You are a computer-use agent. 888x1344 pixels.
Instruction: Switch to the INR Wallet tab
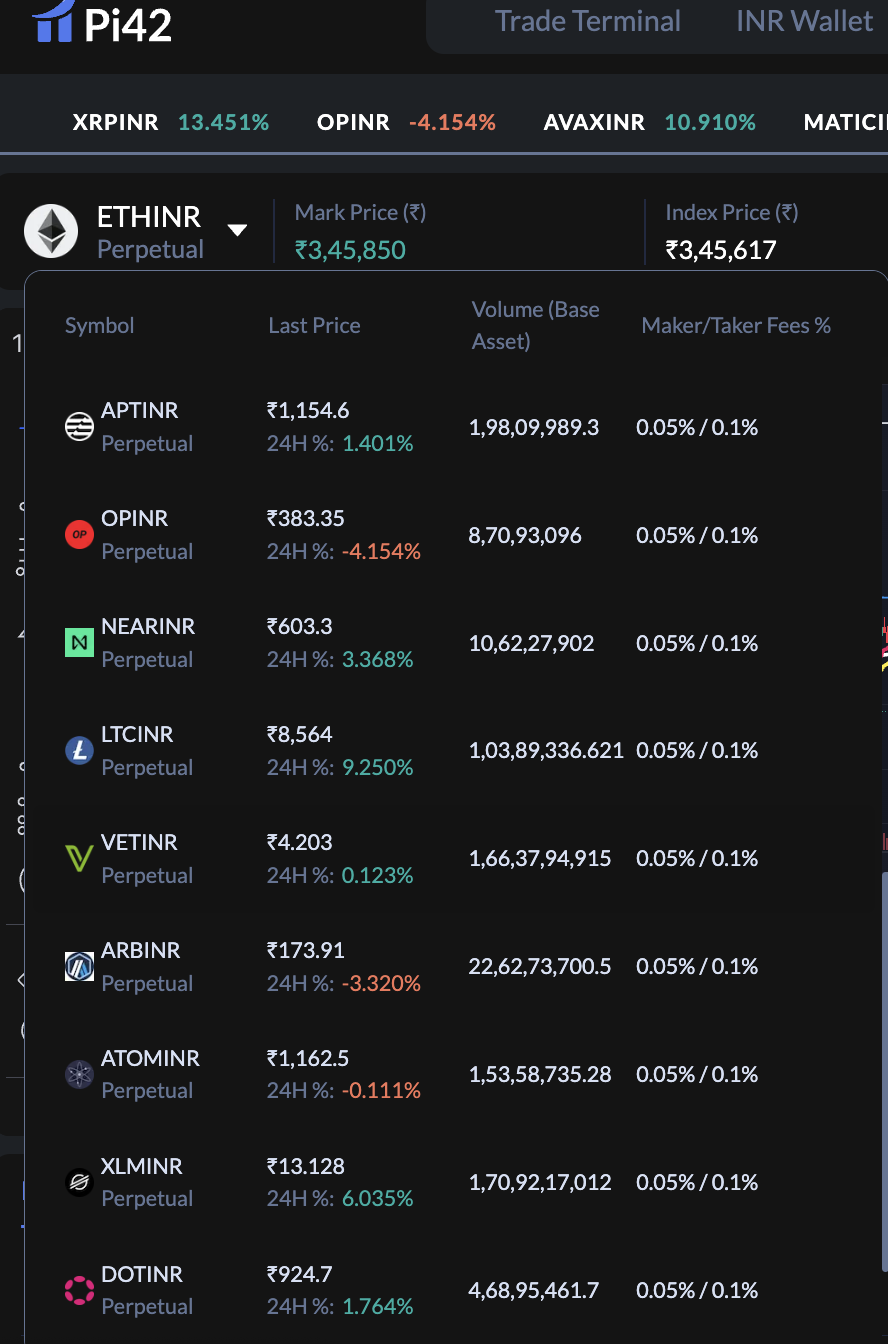click(804, 21)
